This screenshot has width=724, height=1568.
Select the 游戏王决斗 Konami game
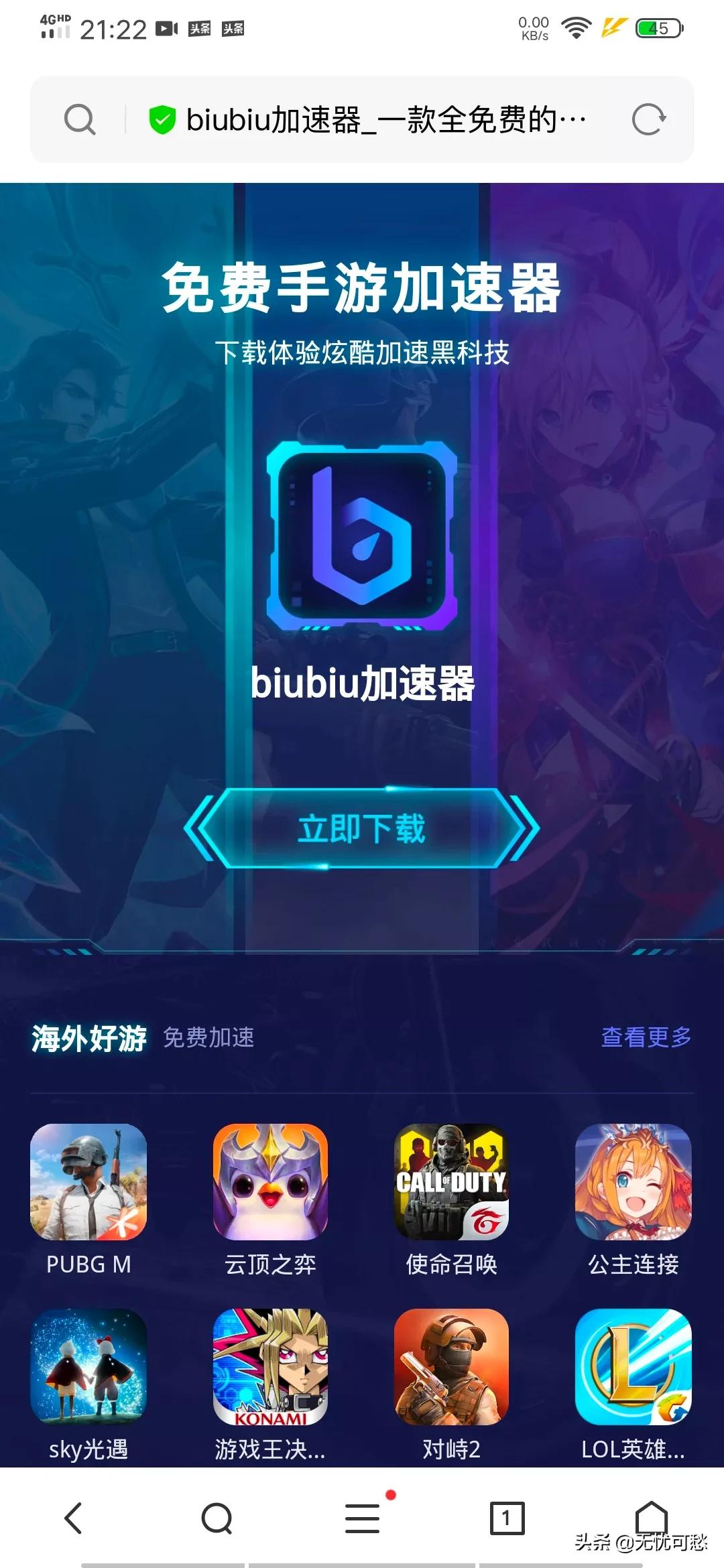[x=270, y=1367]
